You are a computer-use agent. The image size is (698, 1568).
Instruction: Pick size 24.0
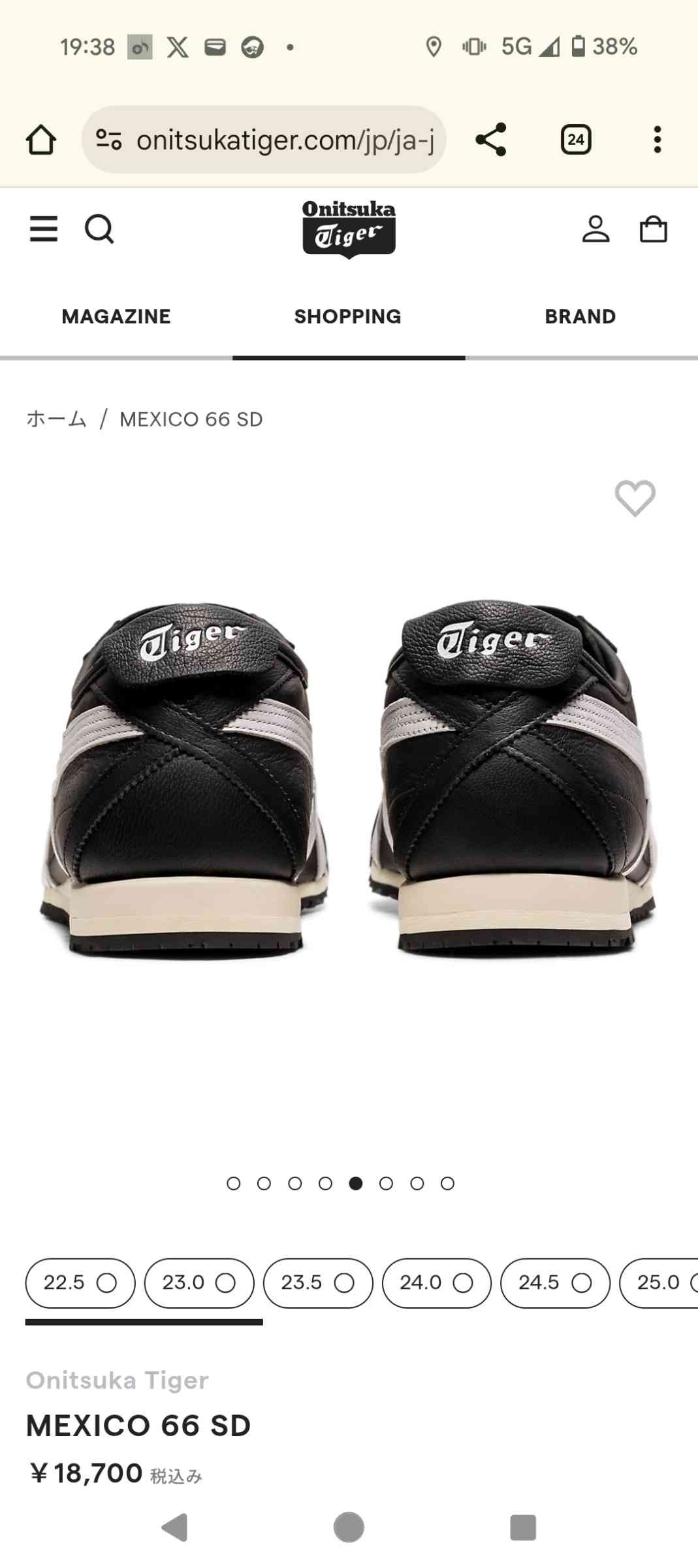click(436, 1282)
